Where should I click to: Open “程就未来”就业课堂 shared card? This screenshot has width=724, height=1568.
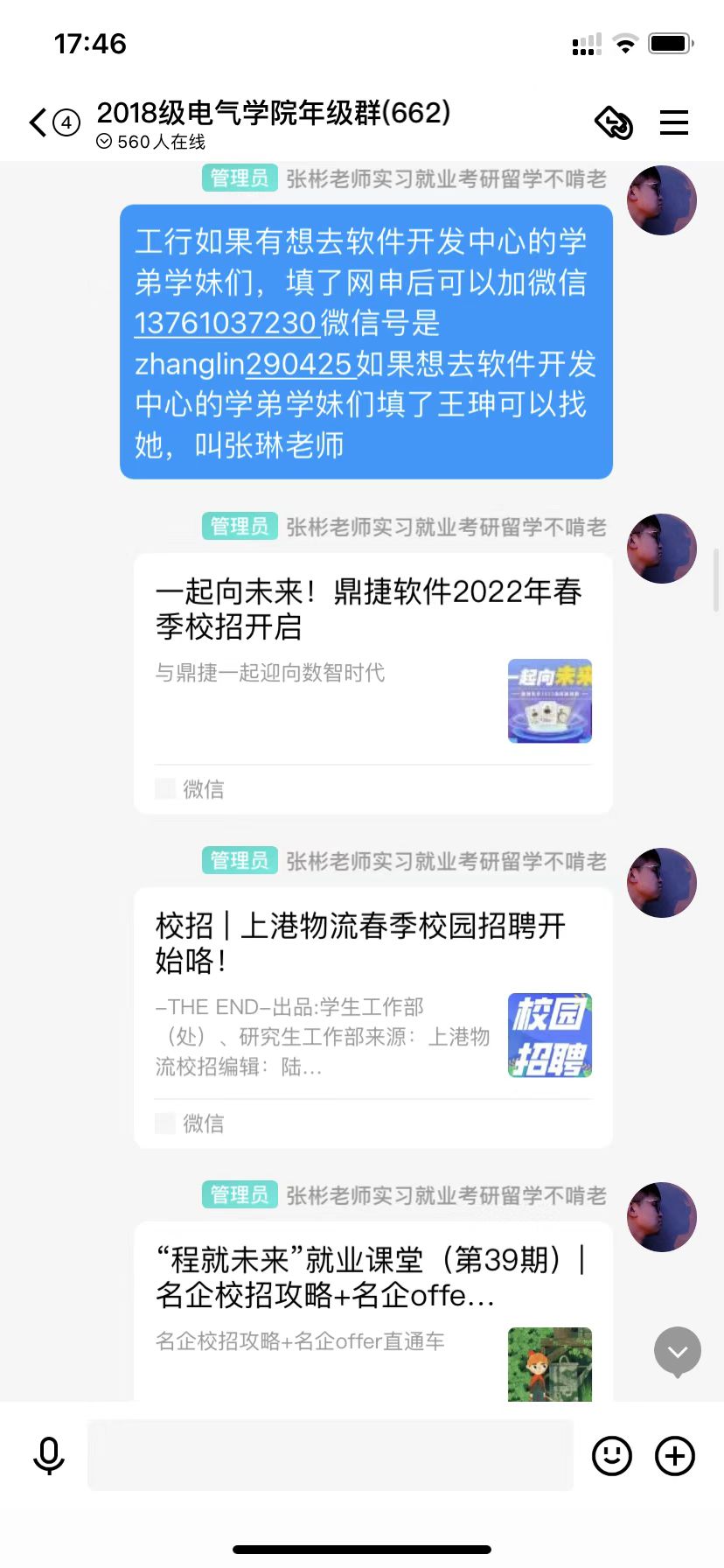coord(372,1312)
